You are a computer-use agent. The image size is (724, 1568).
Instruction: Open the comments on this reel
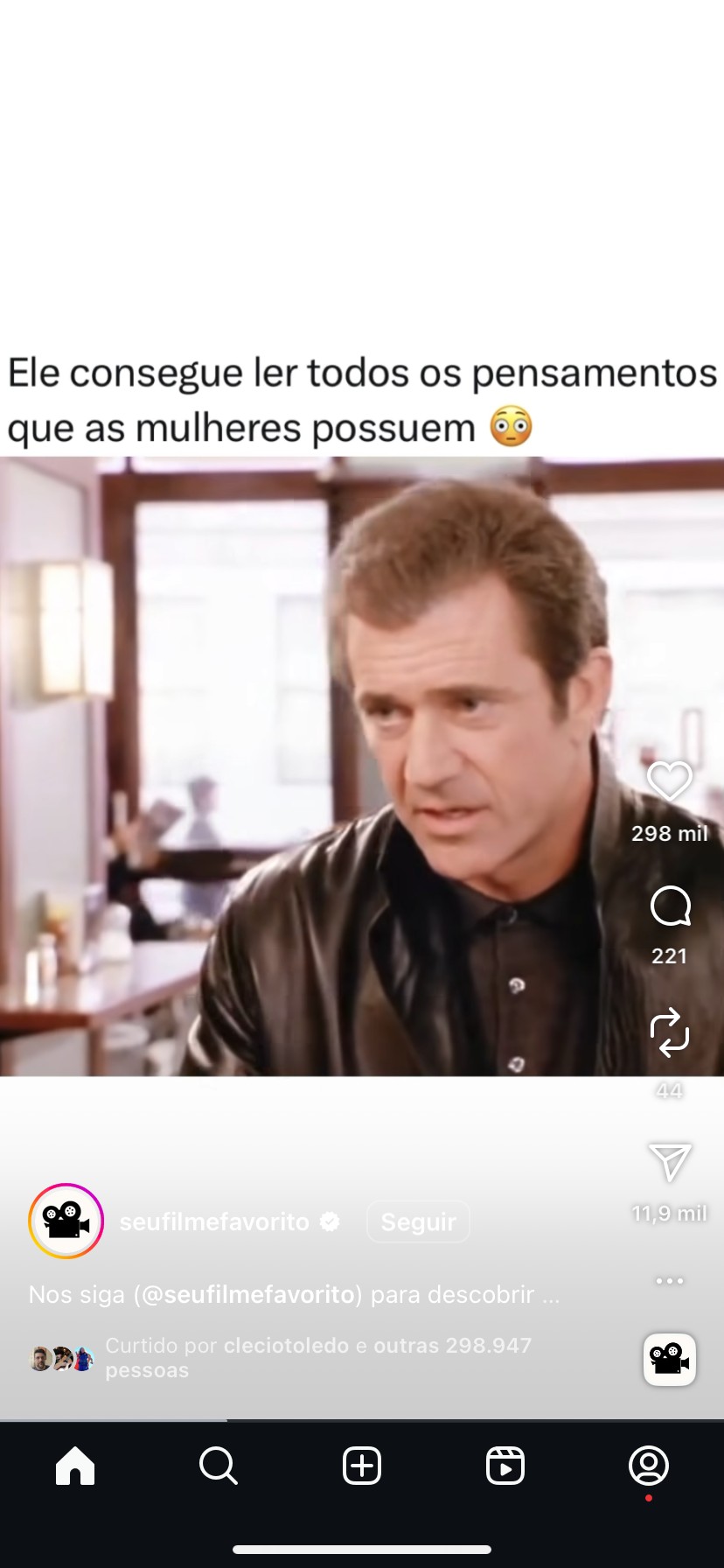[670, 906]
